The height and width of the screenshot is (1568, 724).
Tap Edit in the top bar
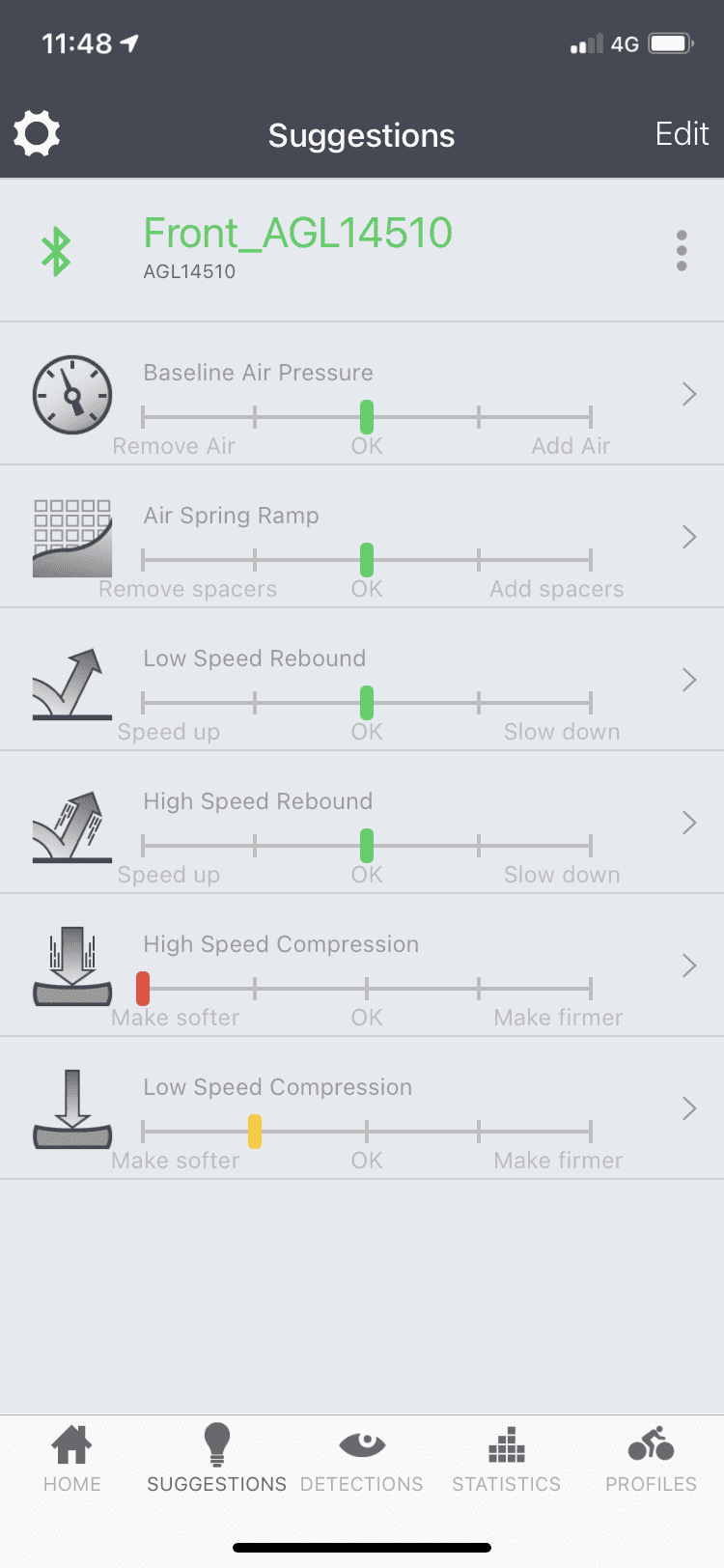click(x=682, y=133)
